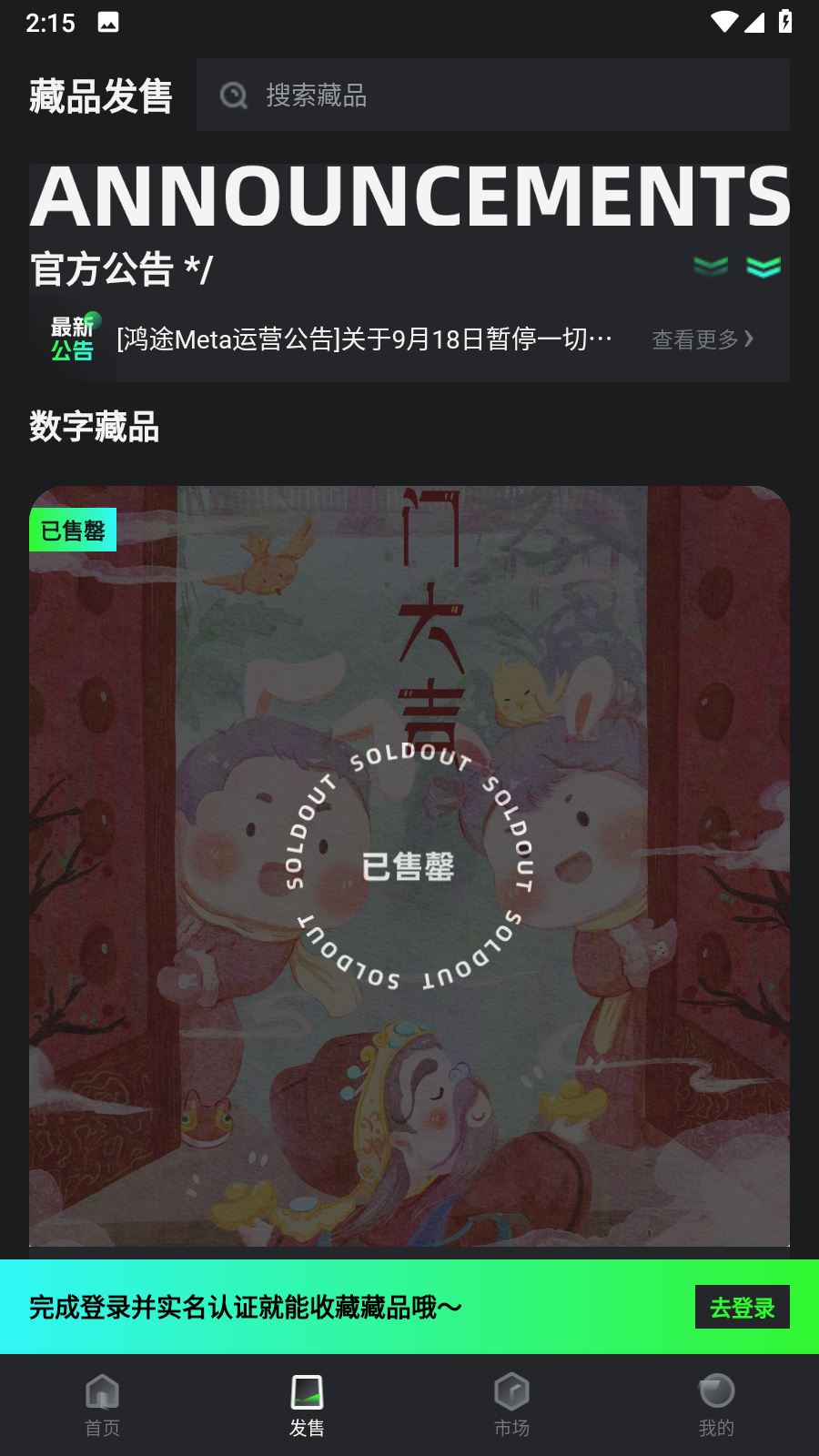Image resolution: width=819 pixels, height=1456 pixels.
Task: Open 查看更多 for official announcements
Action: point(703,339)
